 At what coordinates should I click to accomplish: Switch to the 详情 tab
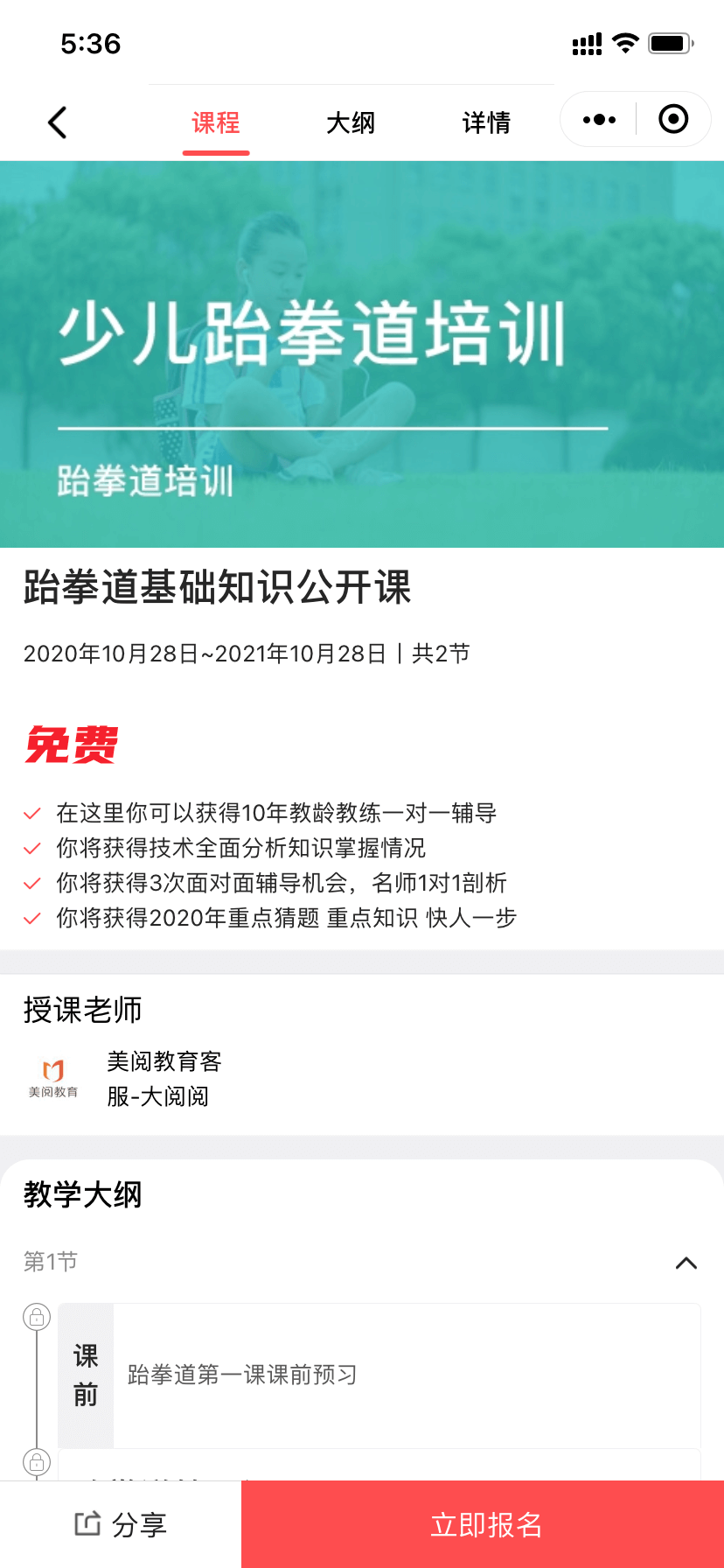click(x=486, y=122)
